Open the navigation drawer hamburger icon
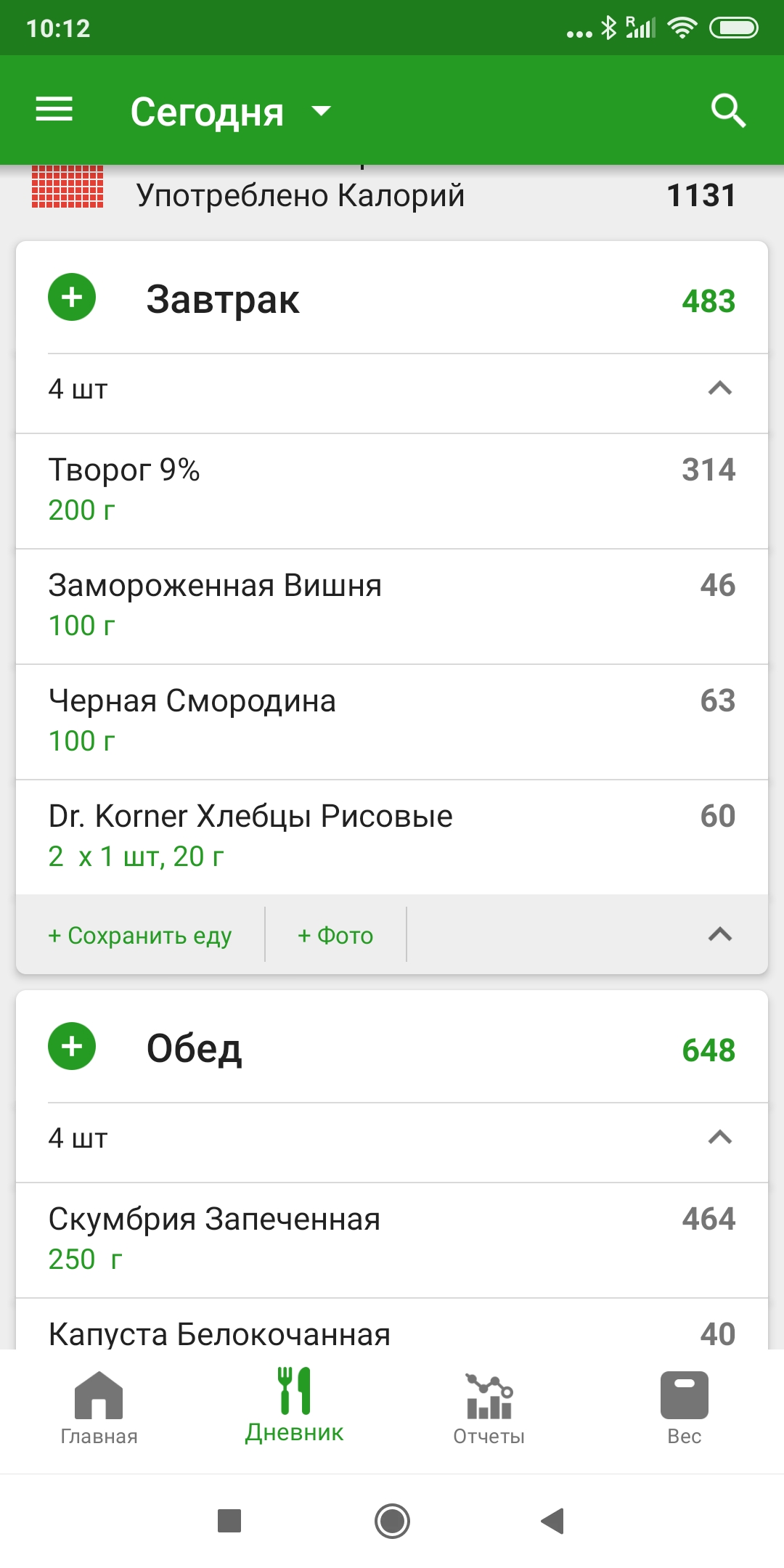 (x=53, y=110)
